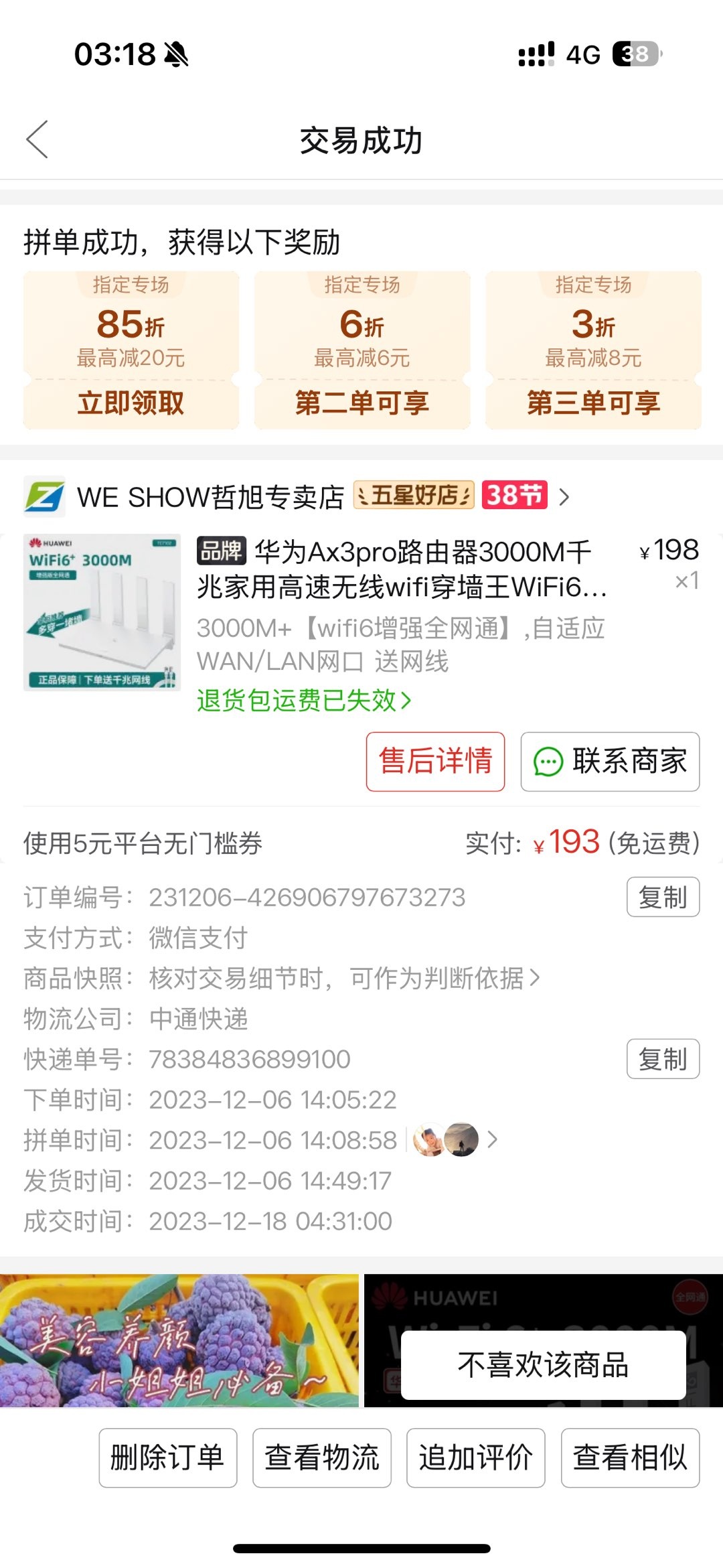
Task: Go back from the 交易成功 page
Action: [x=37, y=139]
